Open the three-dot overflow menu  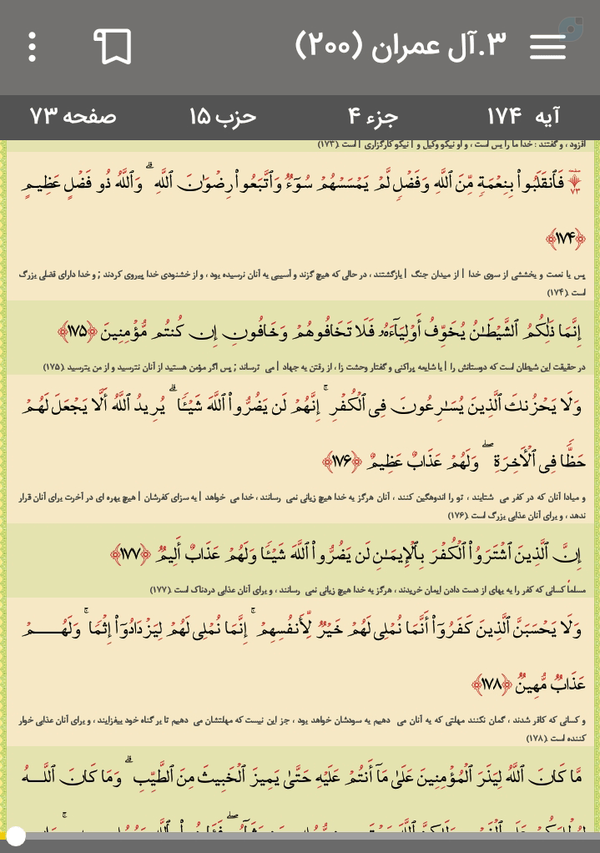[x=32, y=47]
